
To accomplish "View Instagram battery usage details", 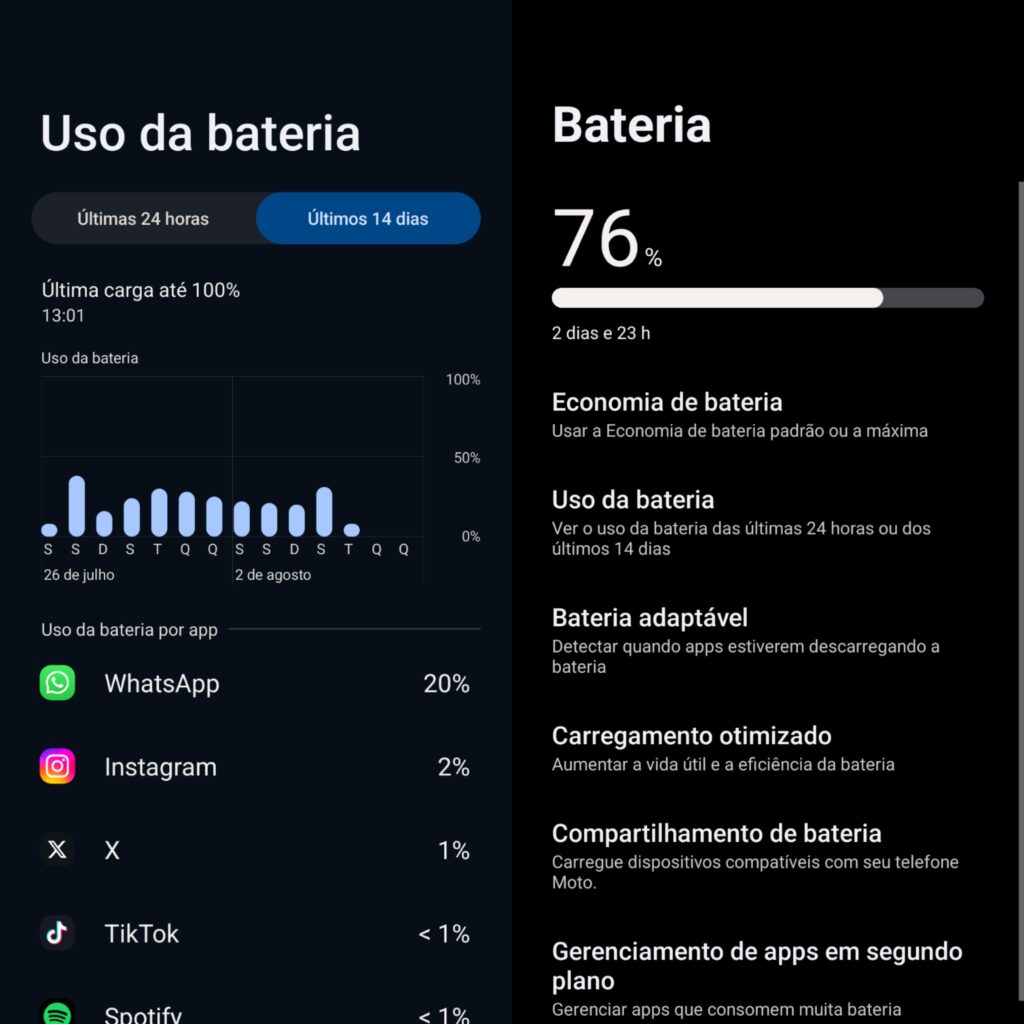I will point(255,767).
